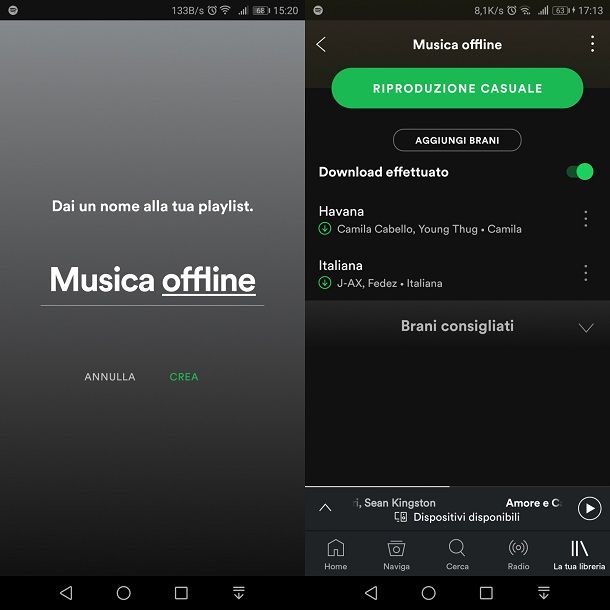This screenshot has height=610, width=610.
Task: Open options for the song Italiana
Action: pos(586,273)
